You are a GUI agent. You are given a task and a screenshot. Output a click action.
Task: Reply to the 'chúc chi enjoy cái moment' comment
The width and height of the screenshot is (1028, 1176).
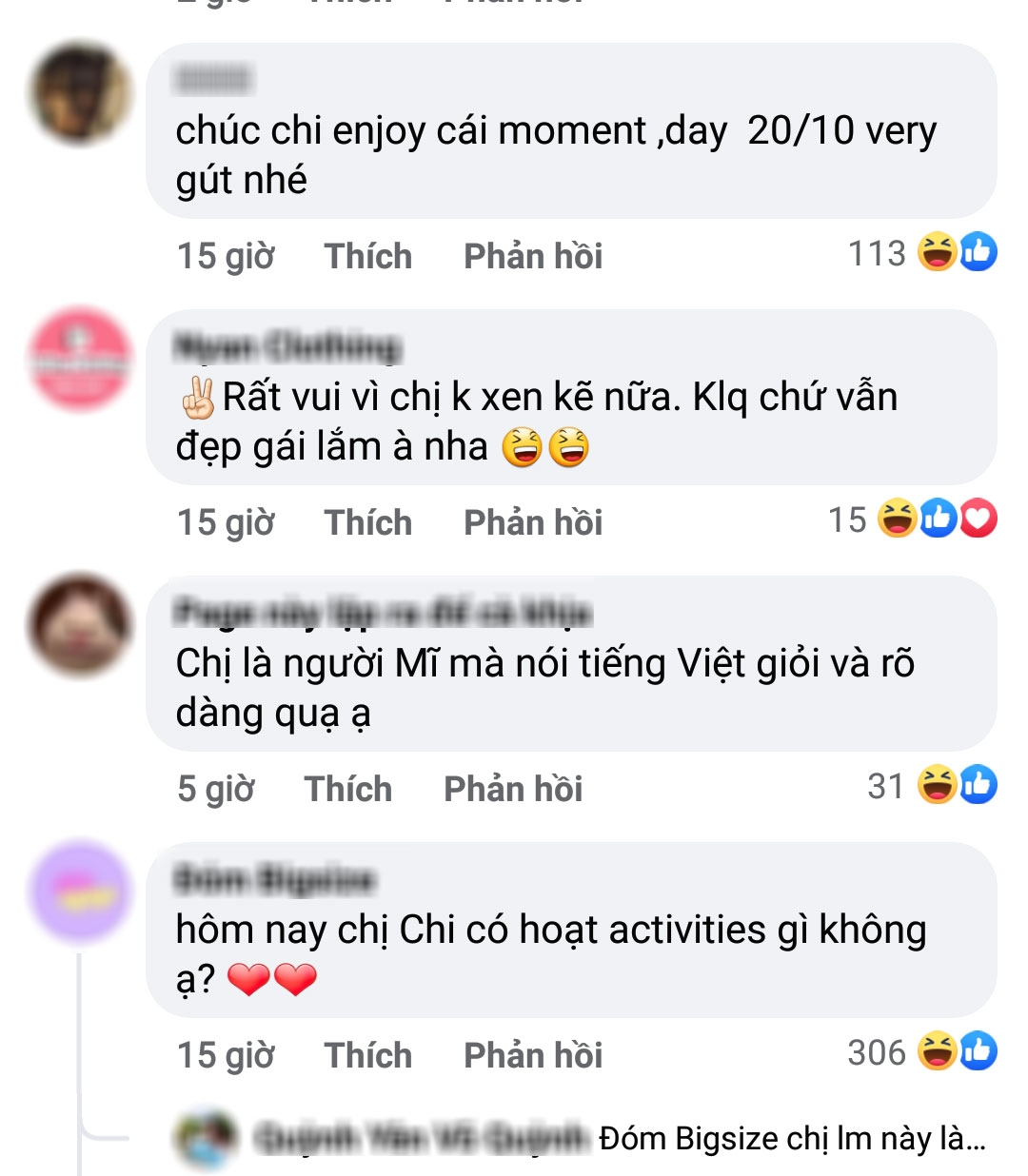(532, 256)
